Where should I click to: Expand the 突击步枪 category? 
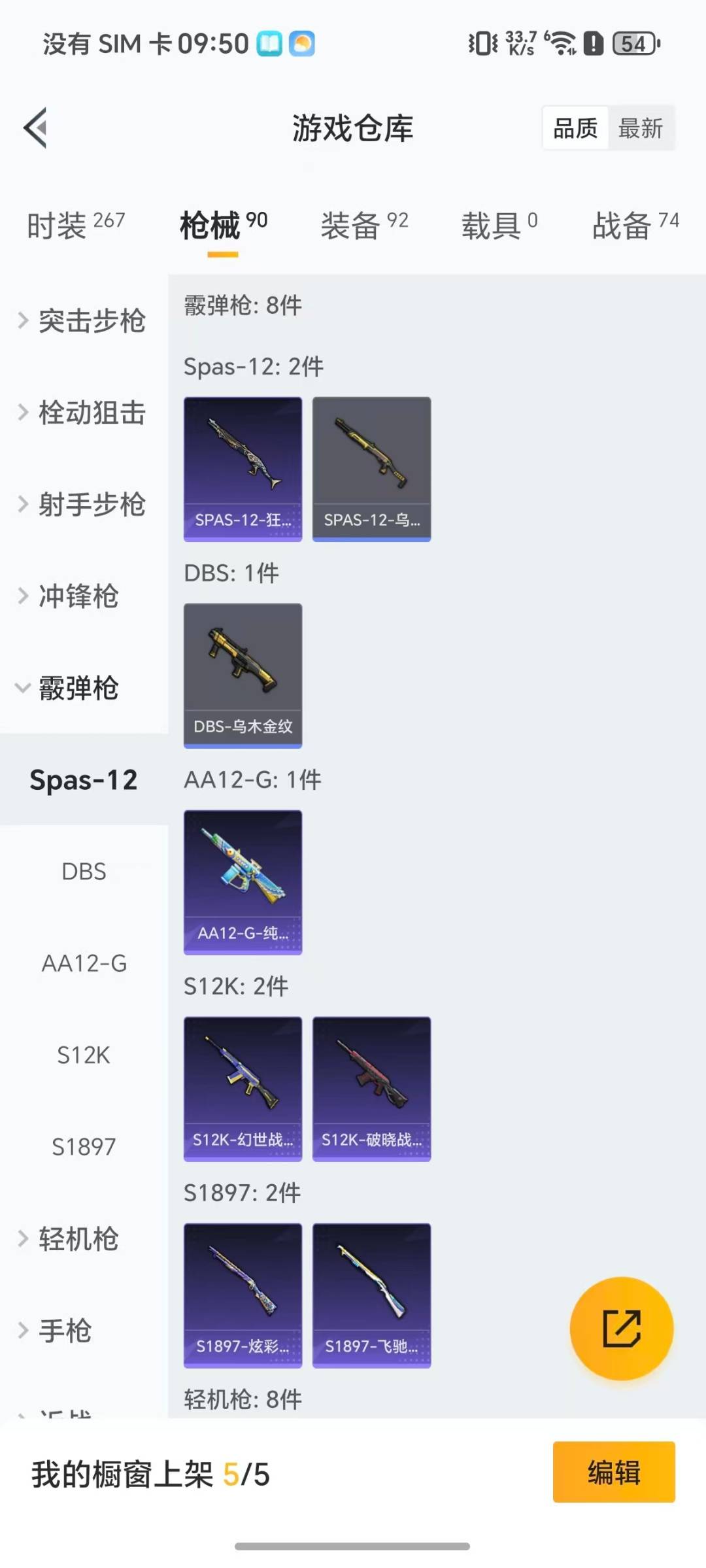point(92,322)
